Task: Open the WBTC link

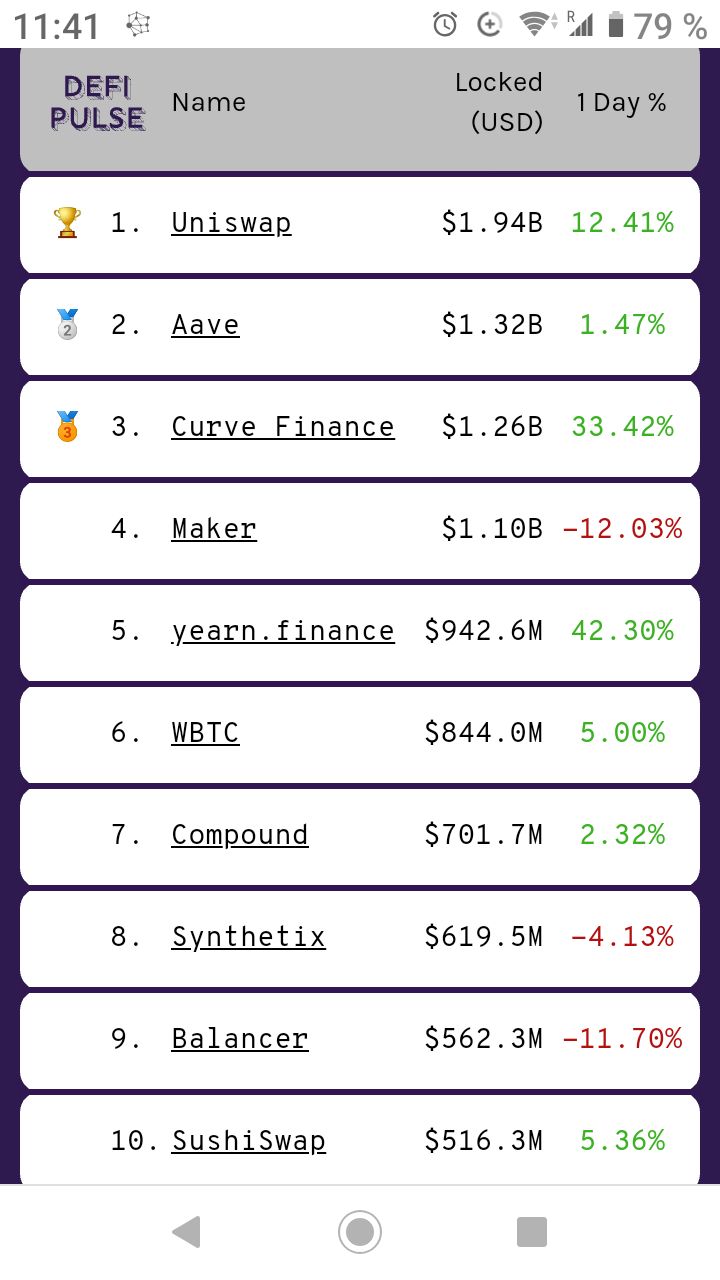Action: click(x=205, y=733)
